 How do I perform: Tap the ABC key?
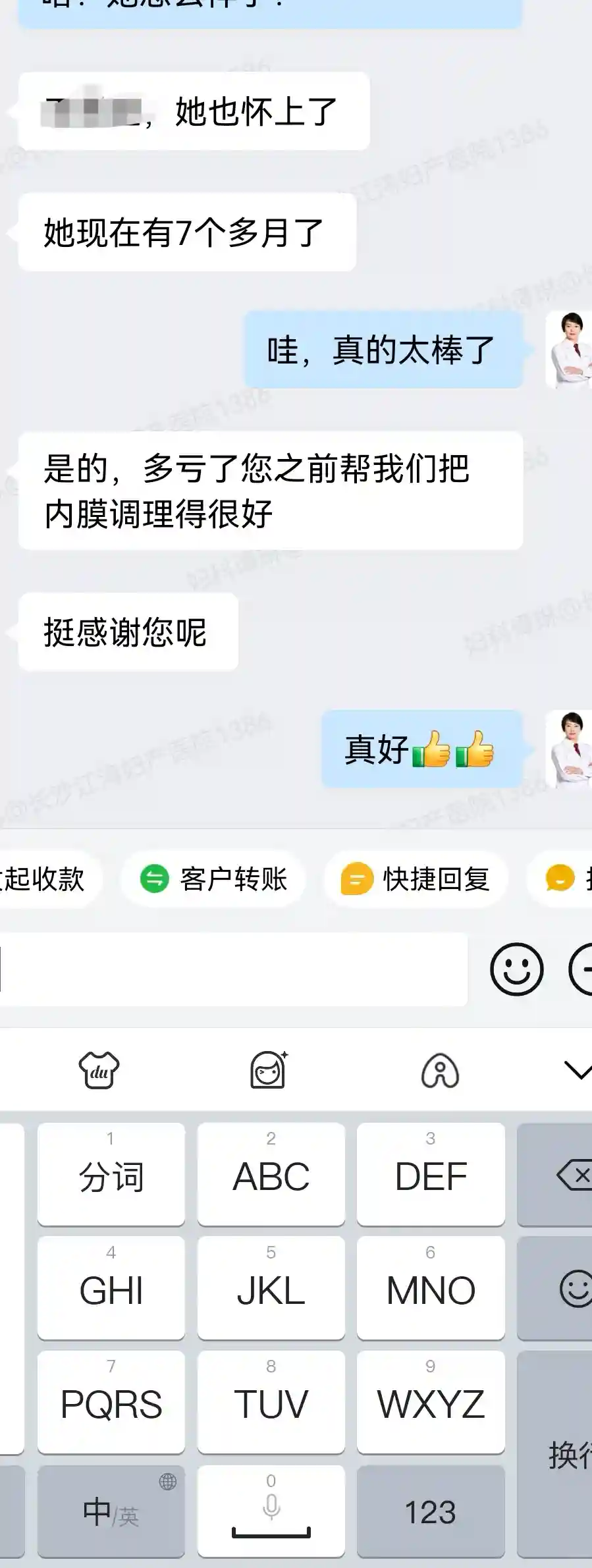point(271,1174)
